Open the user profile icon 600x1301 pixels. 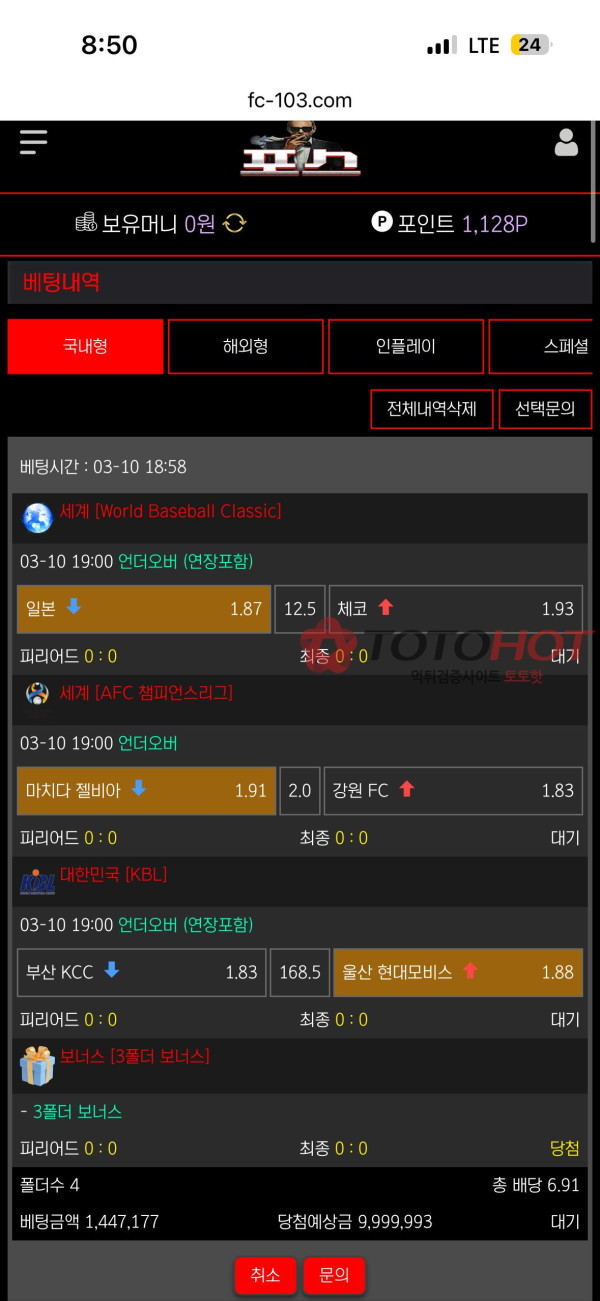coord(566,143)
